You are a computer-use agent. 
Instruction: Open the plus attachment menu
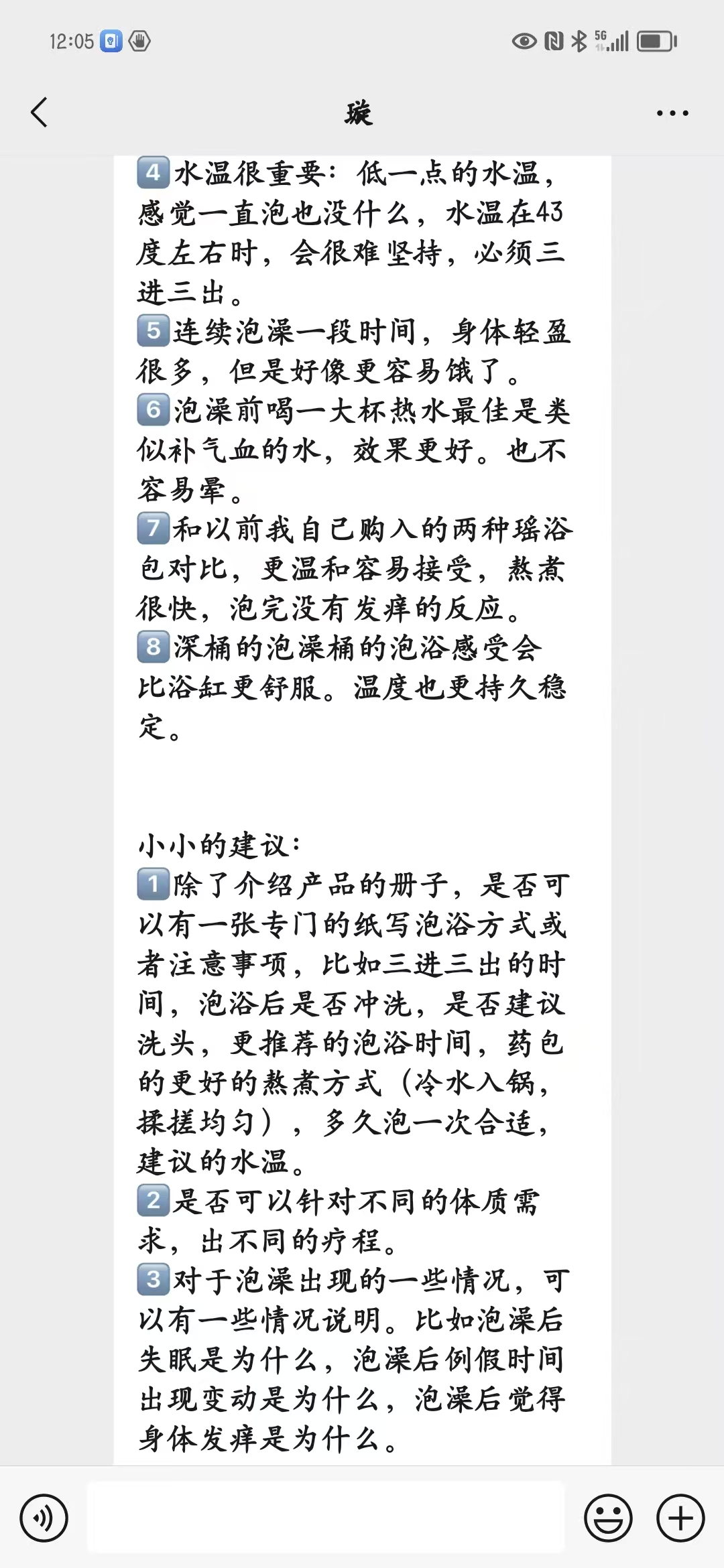tap(680, 1518)
